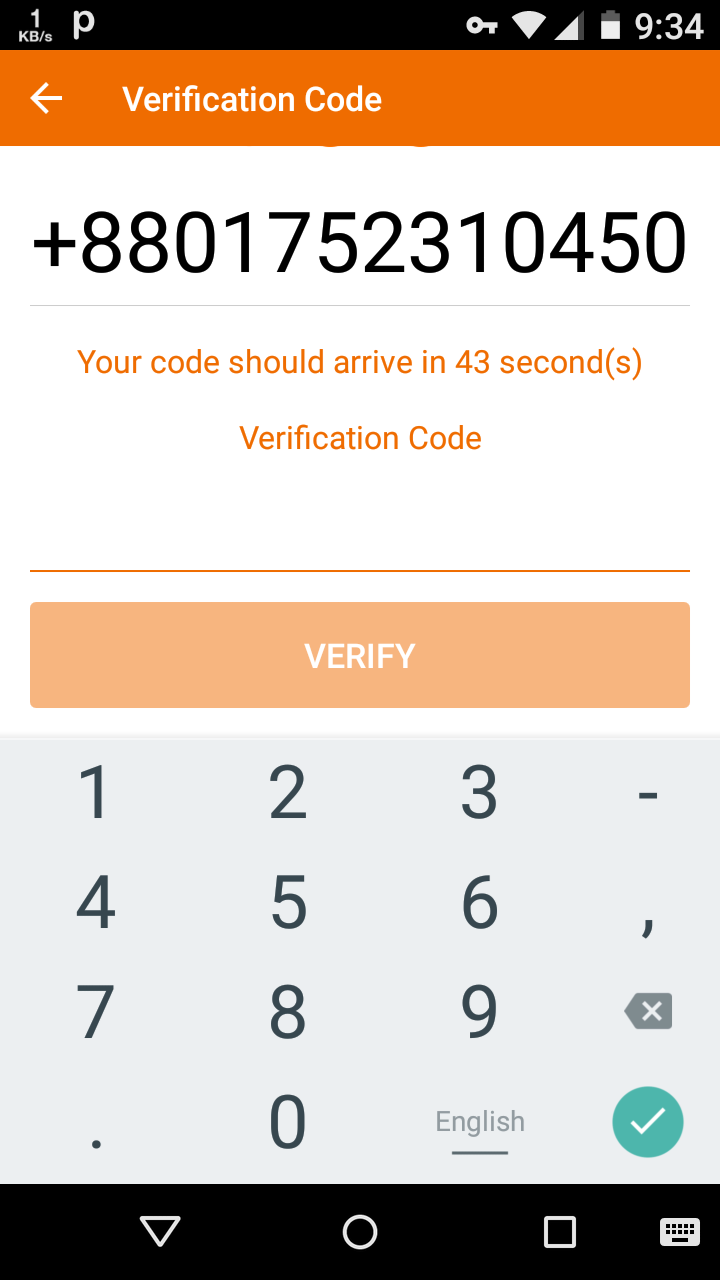Screen dimensions: 720x1280
Task: Confirm entry with the green checkmark key
Action: [x=648, y=1122]
